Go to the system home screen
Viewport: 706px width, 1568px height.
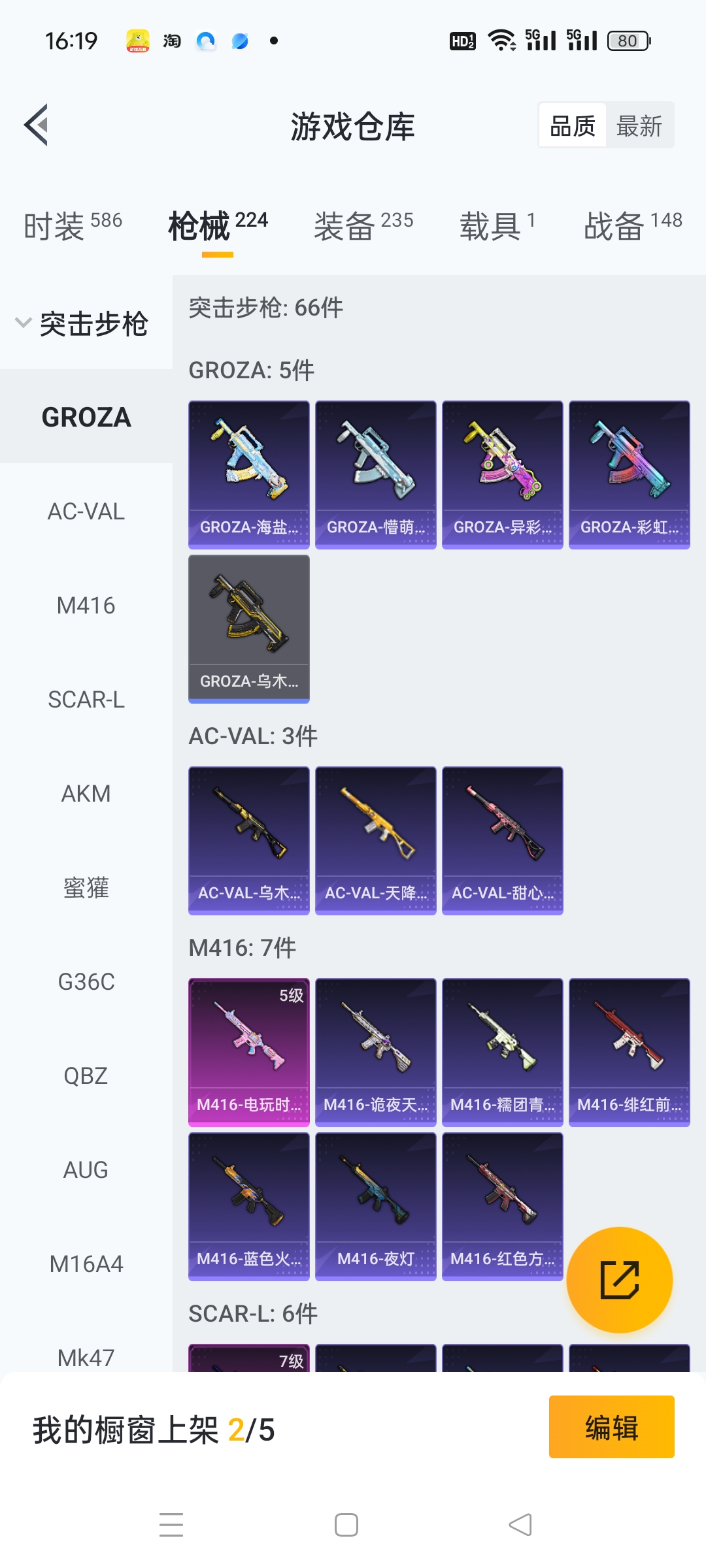346,1526
